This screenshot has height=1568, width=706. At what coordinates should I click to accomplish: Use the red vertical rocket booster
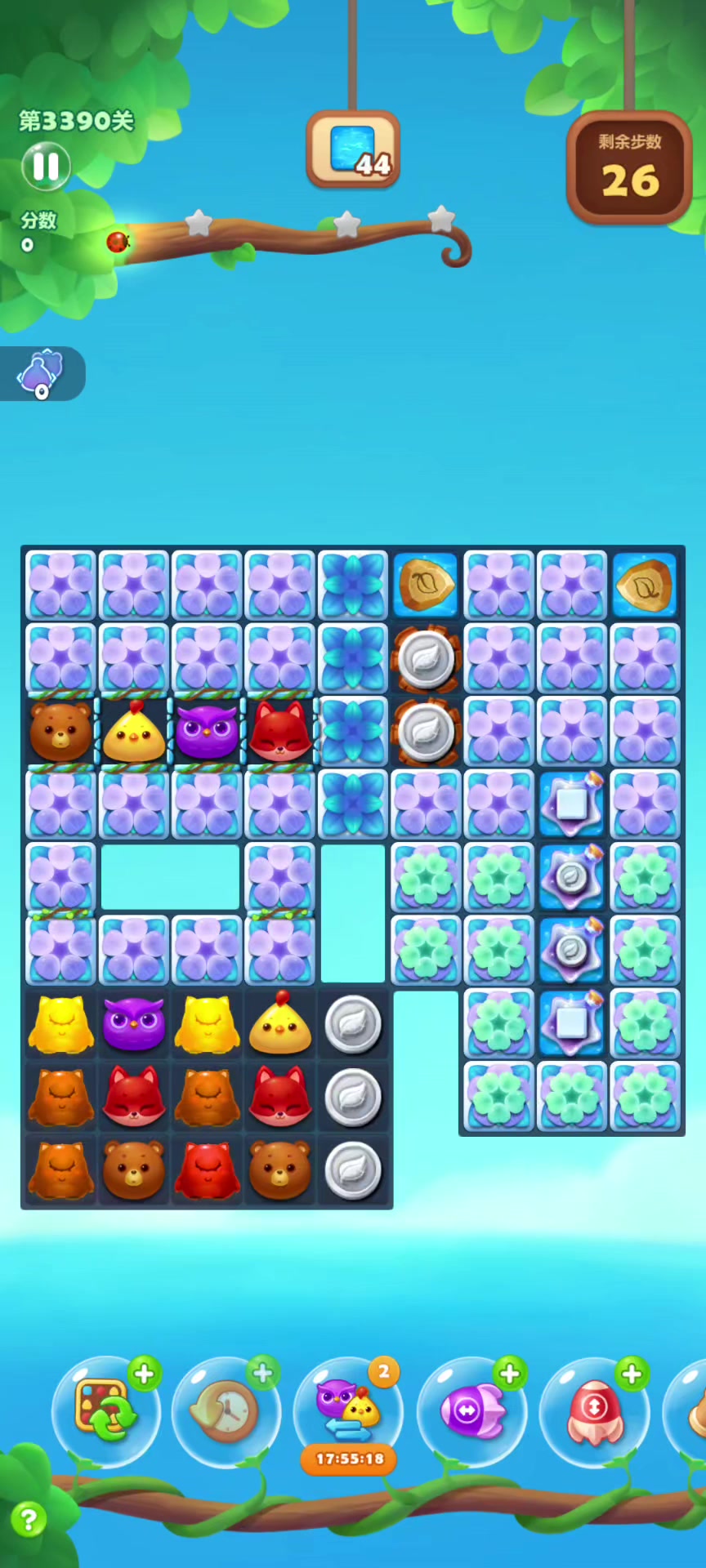(x=594, y=1410)
